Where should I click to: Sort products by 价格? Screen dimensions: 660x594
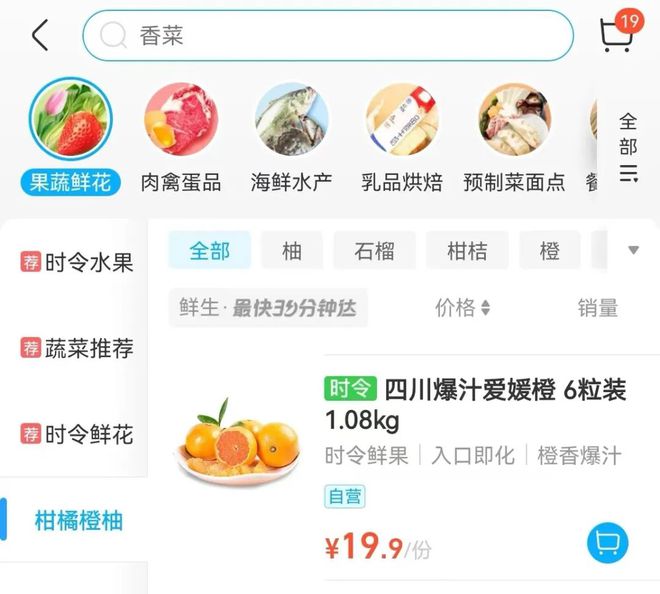click(462, 308)
